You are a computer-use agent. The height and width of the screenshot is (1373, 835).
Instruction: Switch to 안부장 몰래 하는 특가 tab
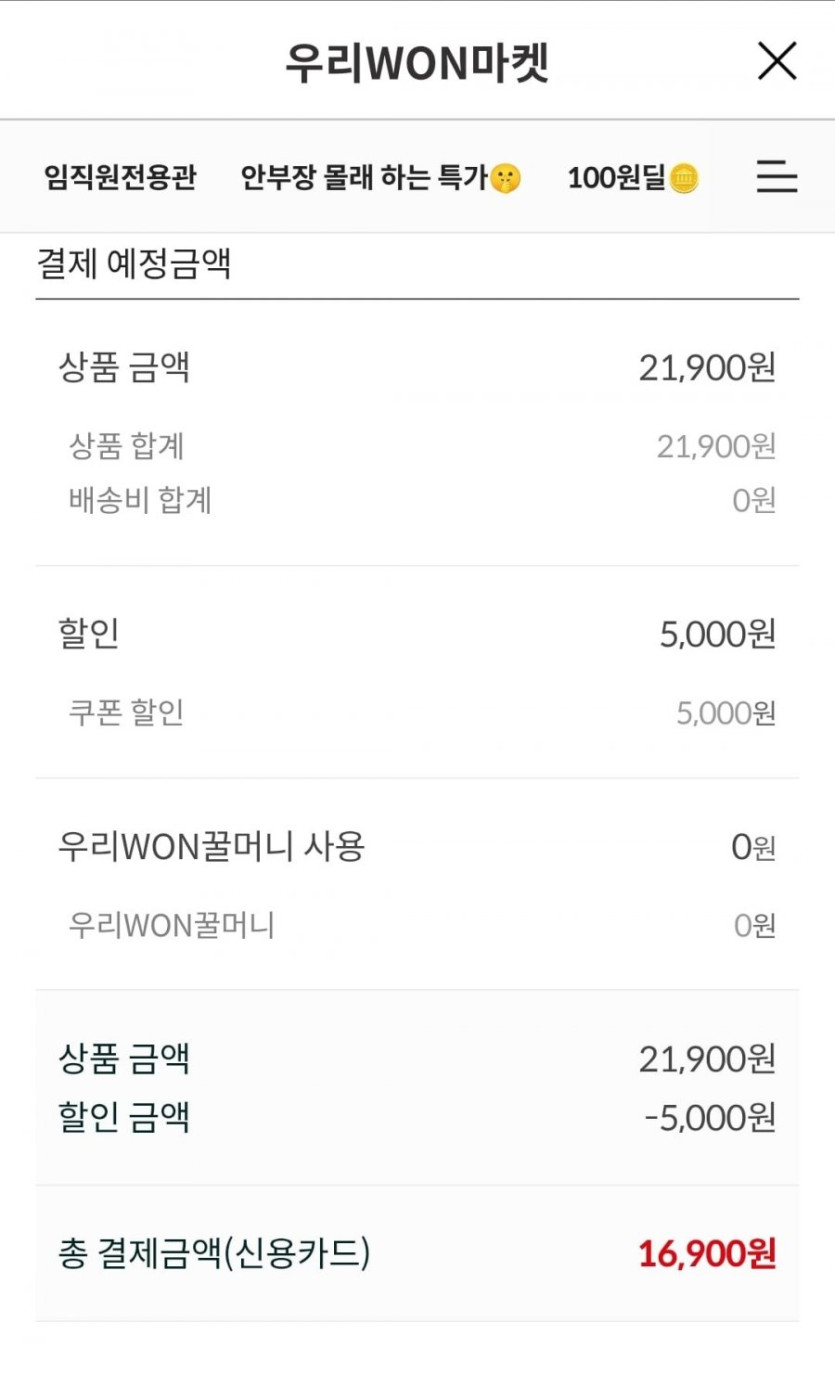click(x=380, y=178)
